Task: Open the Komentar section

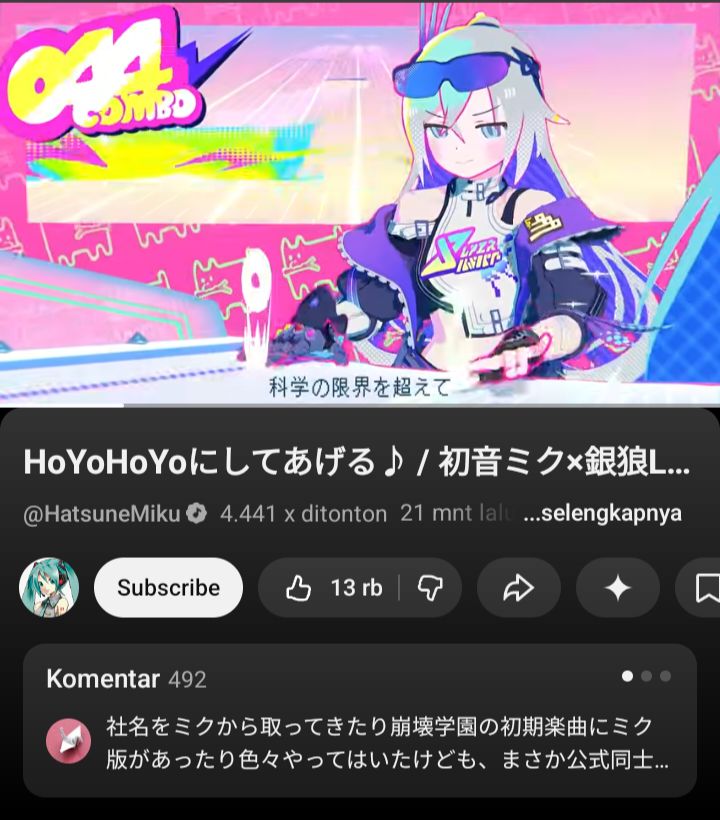Action: pos(360,720)
